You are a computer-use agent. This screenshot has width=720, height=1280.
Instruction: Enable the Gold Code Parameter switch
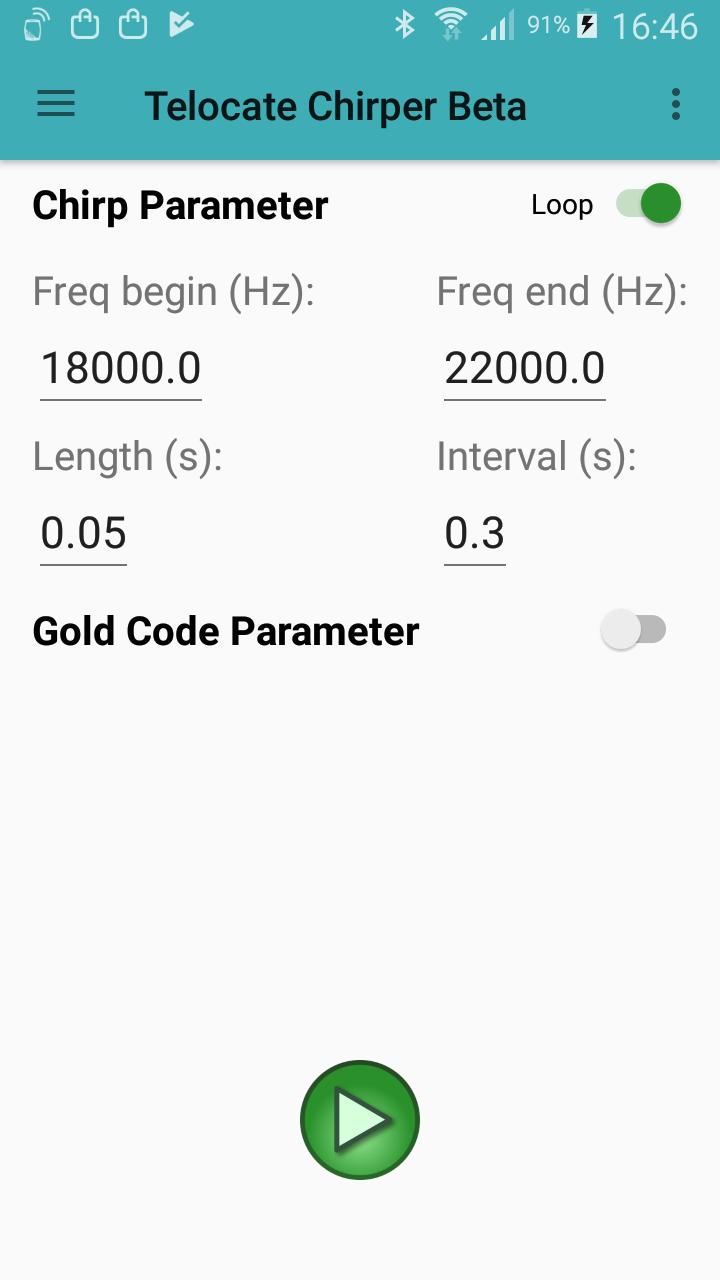(x=634, y=630)
